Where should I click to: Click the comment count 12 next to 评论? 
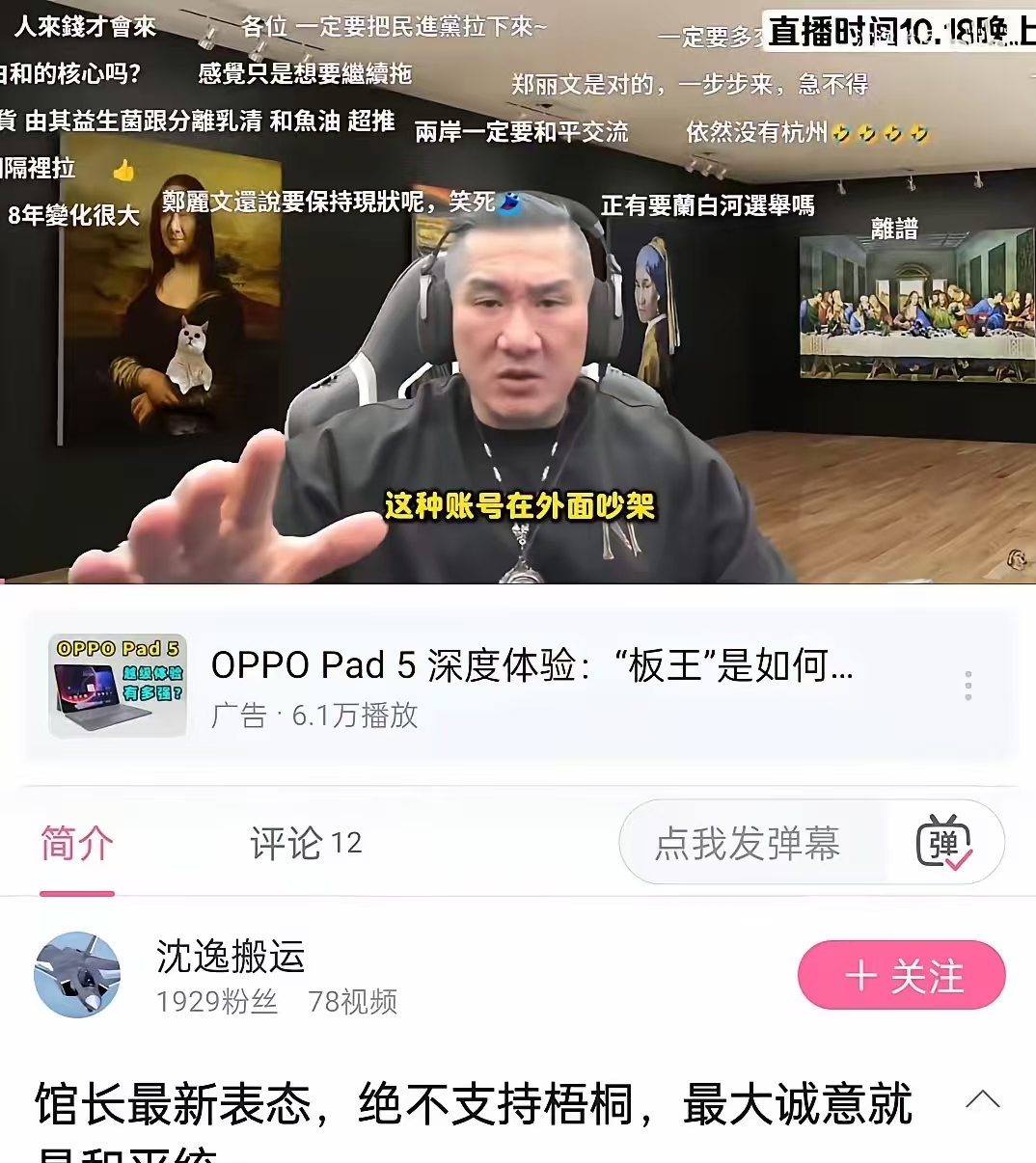347,843
